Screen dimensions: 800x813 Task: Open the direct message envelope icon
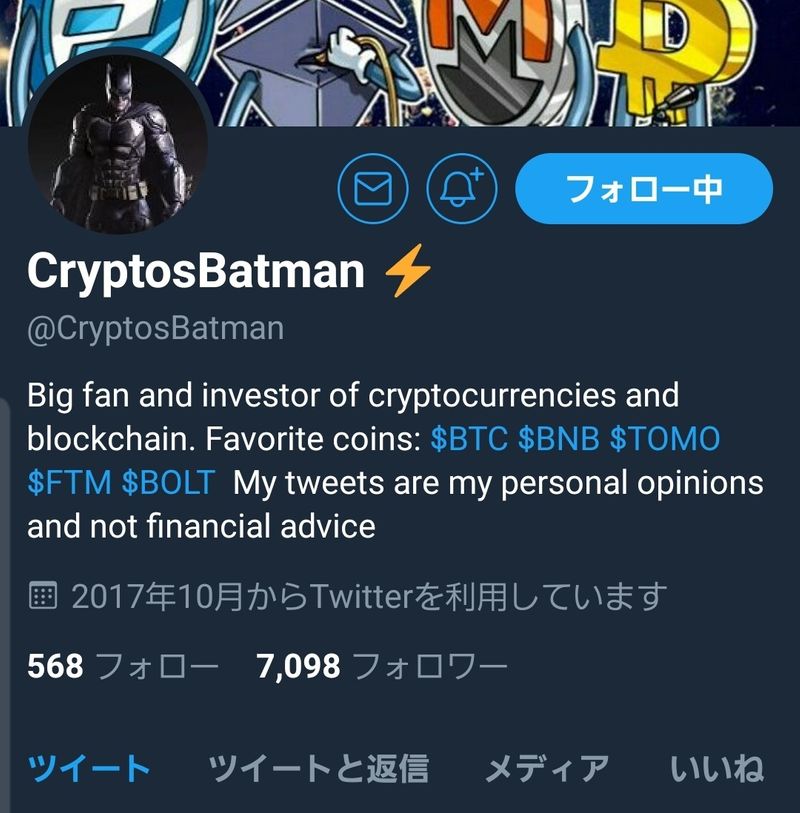(373, 189)
